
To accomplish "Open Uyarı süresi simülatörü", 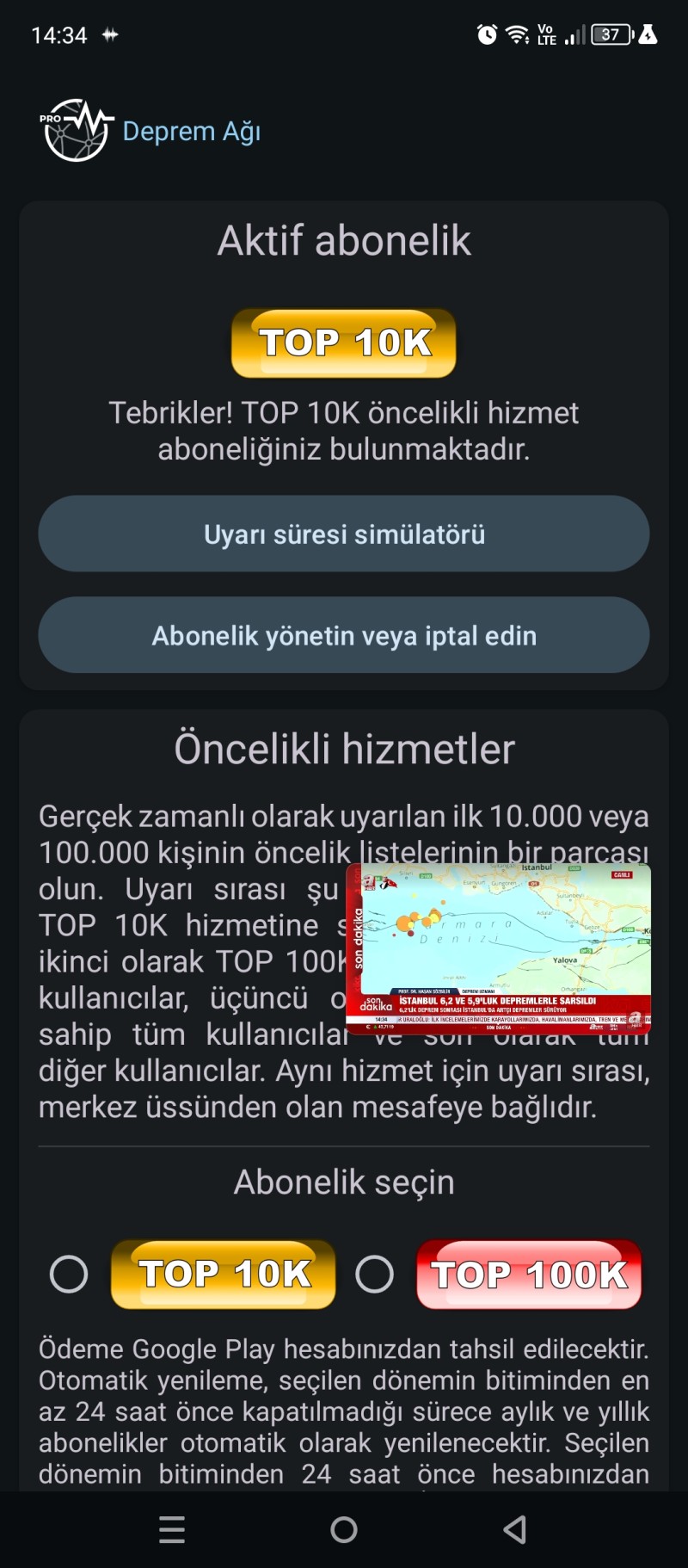I will click(x=343, y=534).
